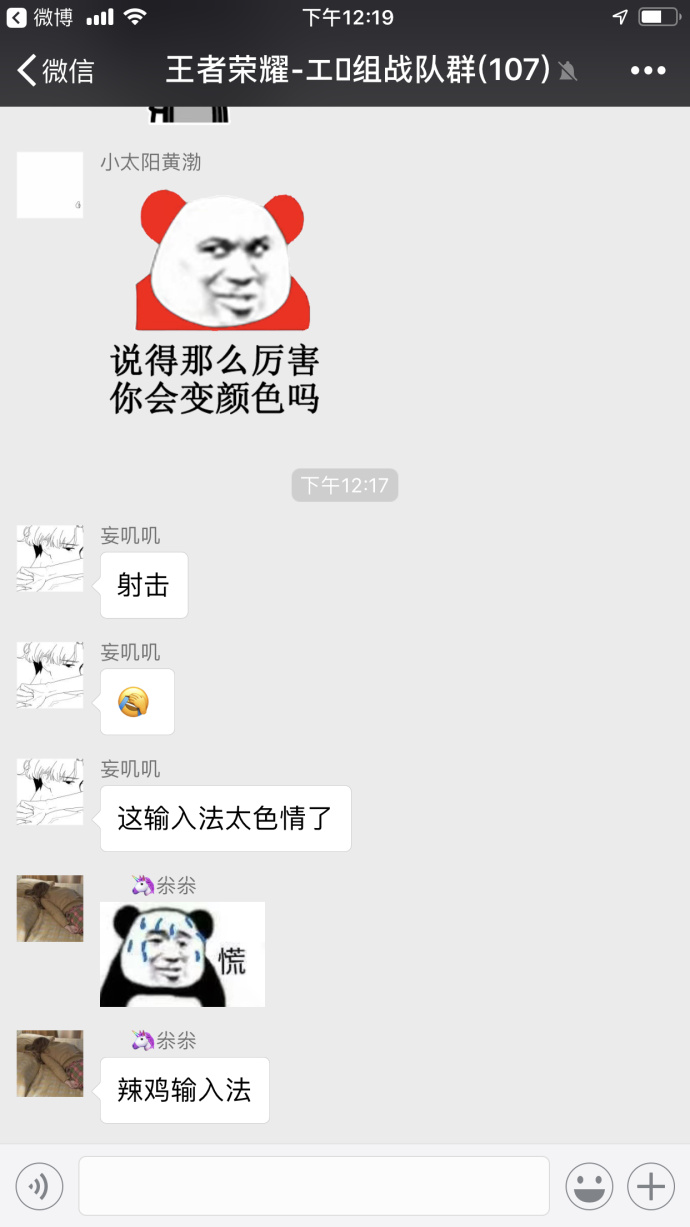The height and width of the screenshot is (1227, 690).
Task: Open the emoji sticker panel
Action: [x=589, y=1187]
